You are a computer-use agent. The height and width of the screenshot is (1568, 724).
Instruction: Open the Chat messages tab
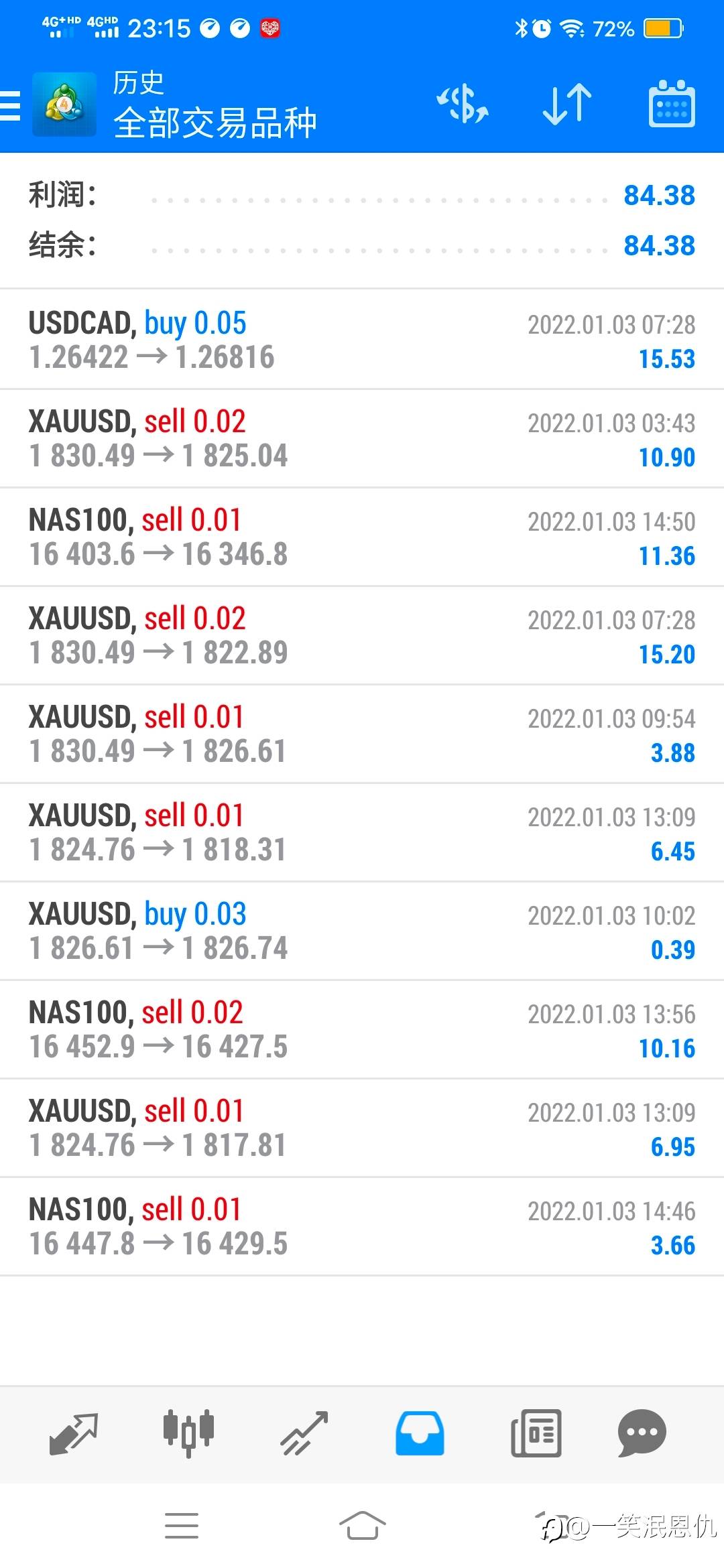click(642, 1433)
